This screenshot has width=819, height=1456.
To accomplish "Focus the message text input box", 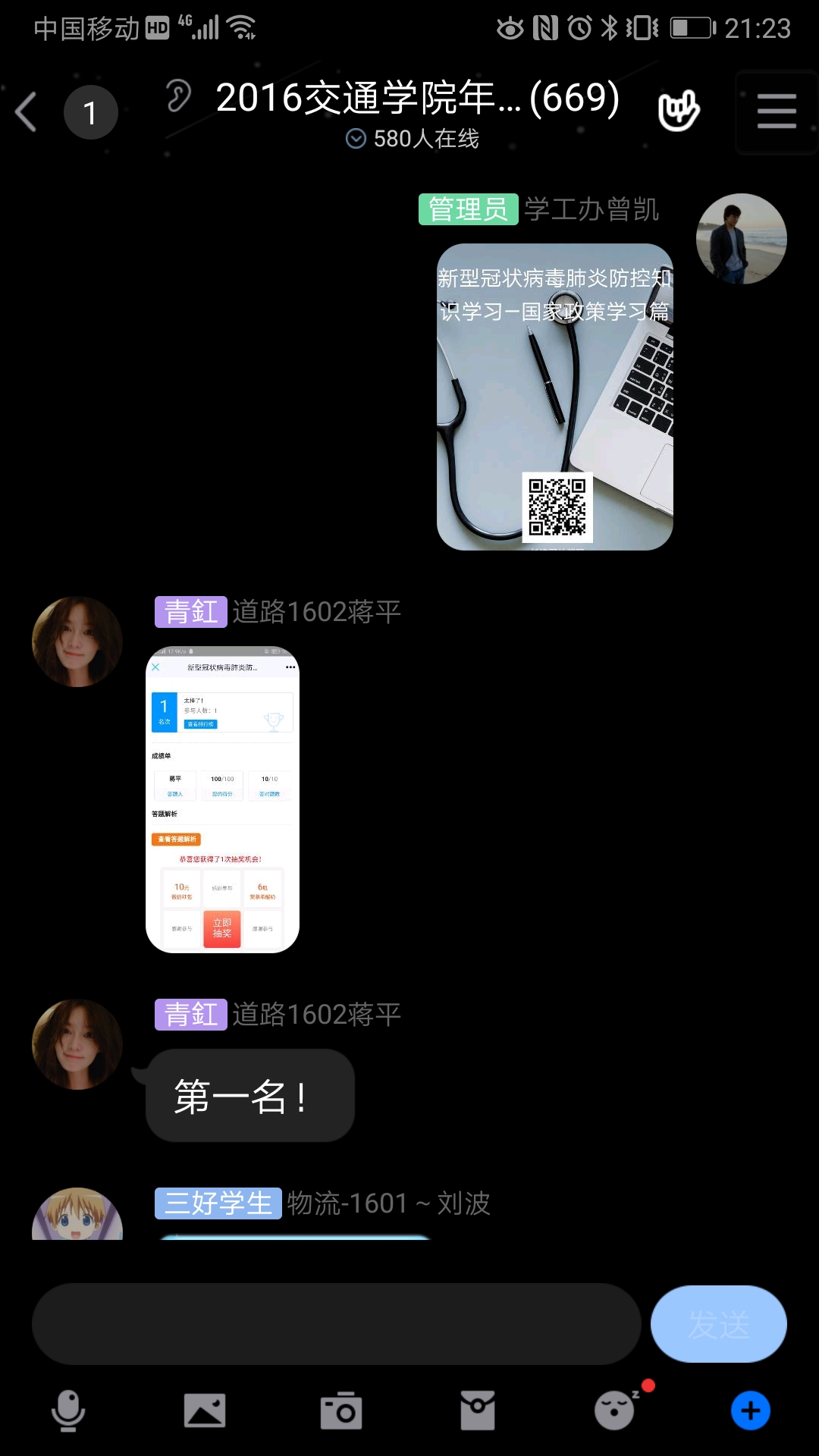I will pyautogui.click(x=336, y=1324).
